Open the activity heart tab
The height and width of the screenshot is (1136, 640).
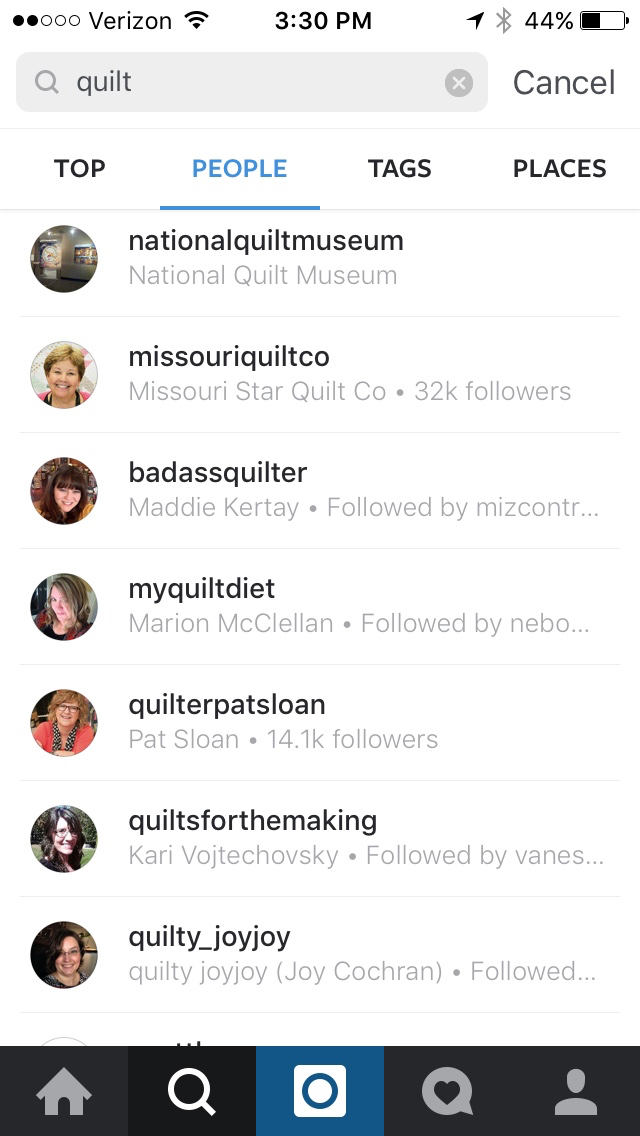pyautogui.click(x=448, y=1091)
